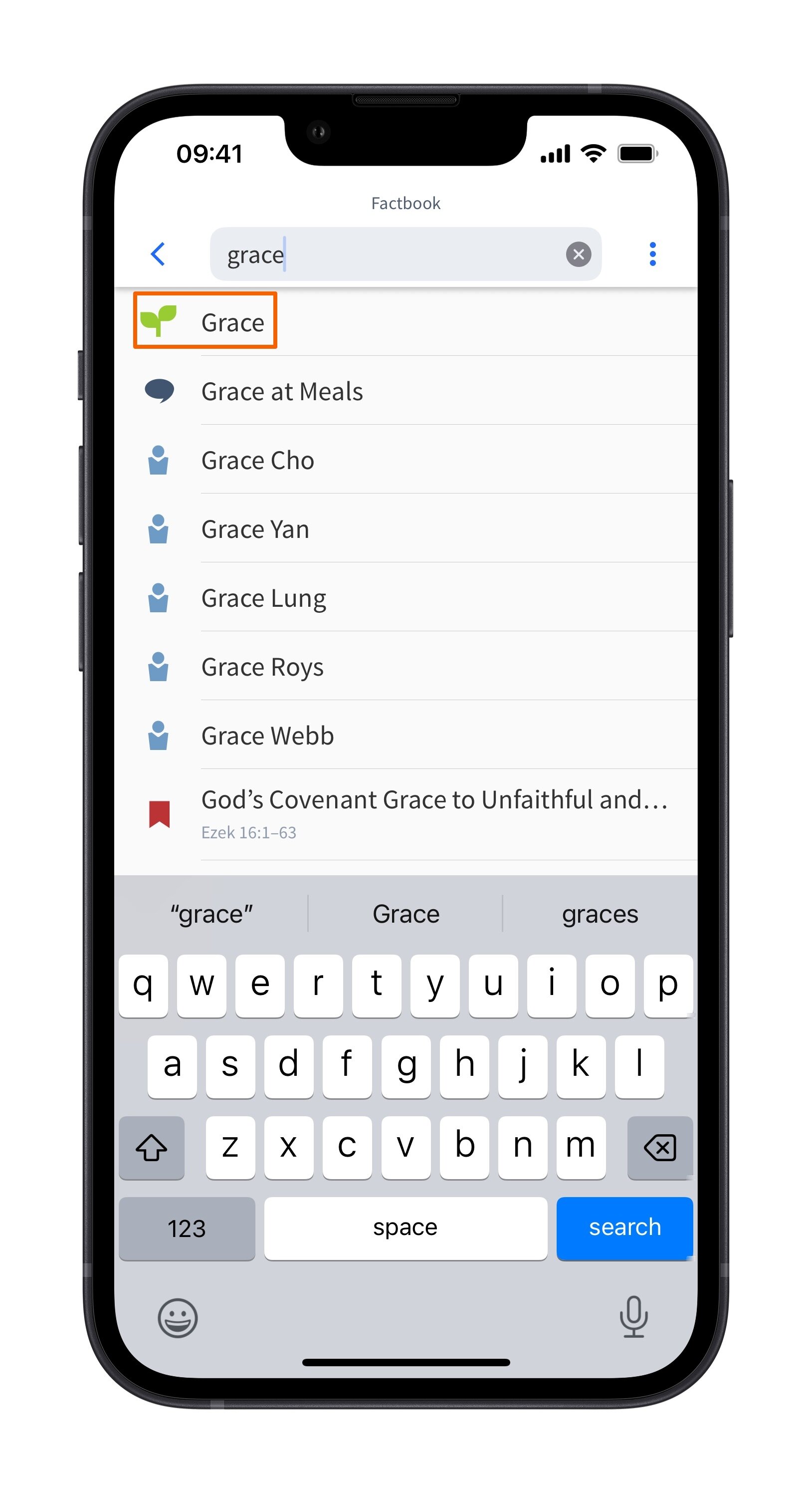Viewport: 812px width, 1493px height.
Task: Select Grace Yan from results
Action: 255,529
